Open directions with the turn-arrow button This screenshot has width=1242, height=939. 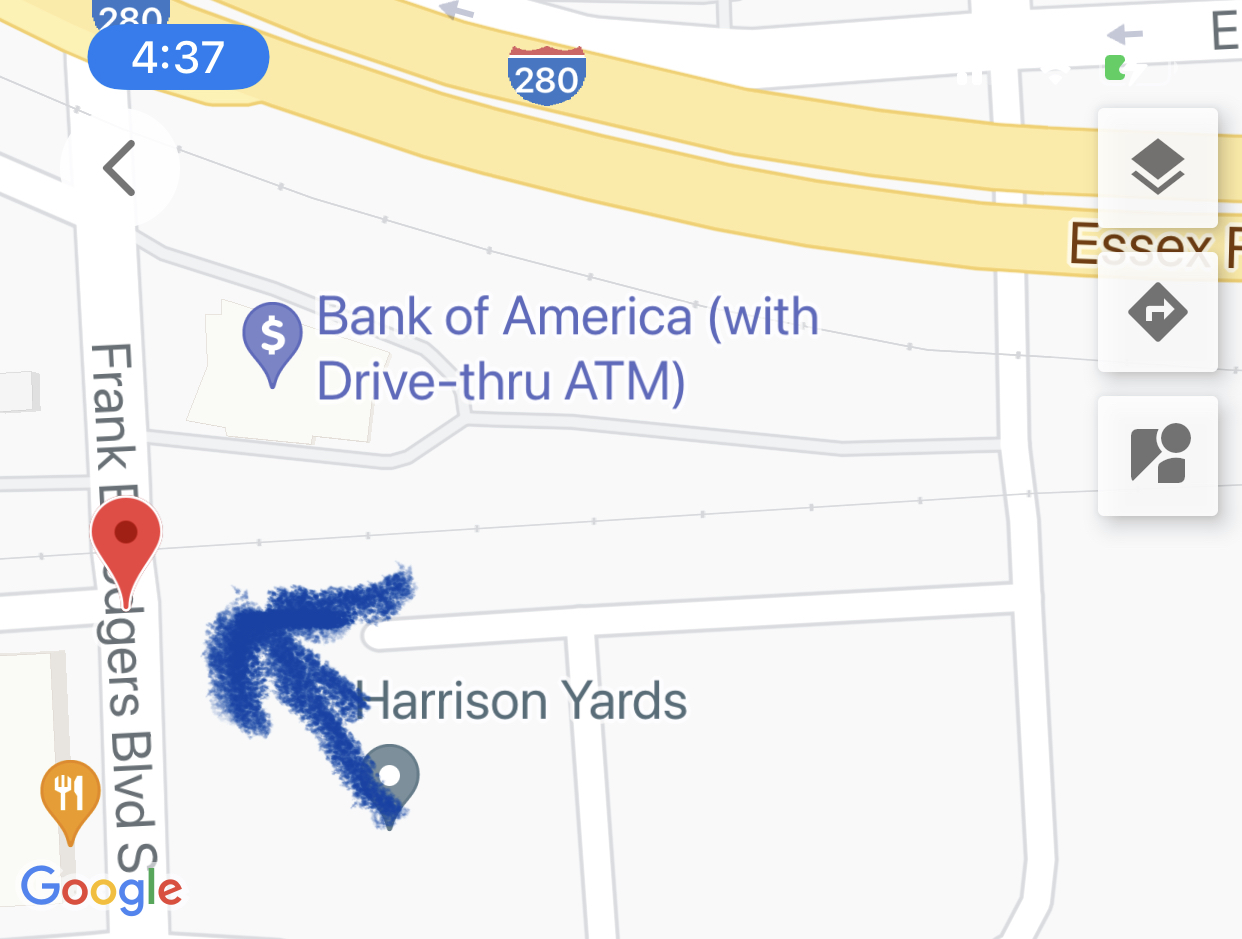coord(1157,312)
